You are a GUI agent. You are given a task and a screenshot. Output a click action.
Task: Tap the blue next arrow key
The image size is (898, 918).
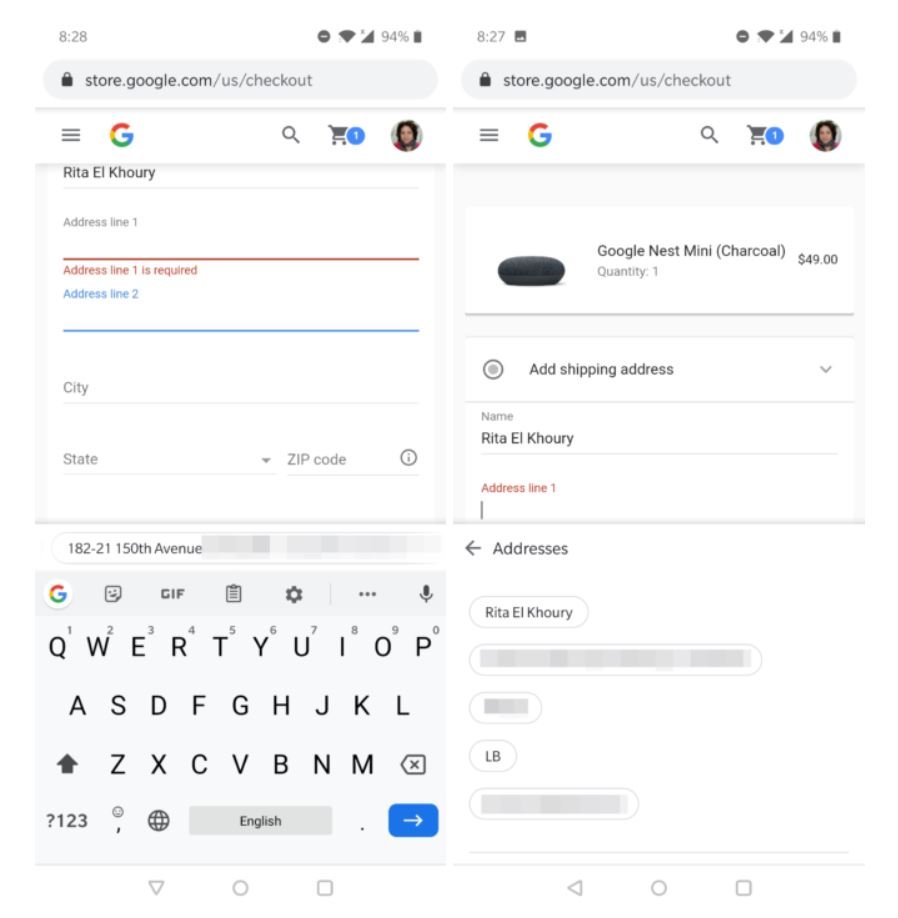[413, 821]
